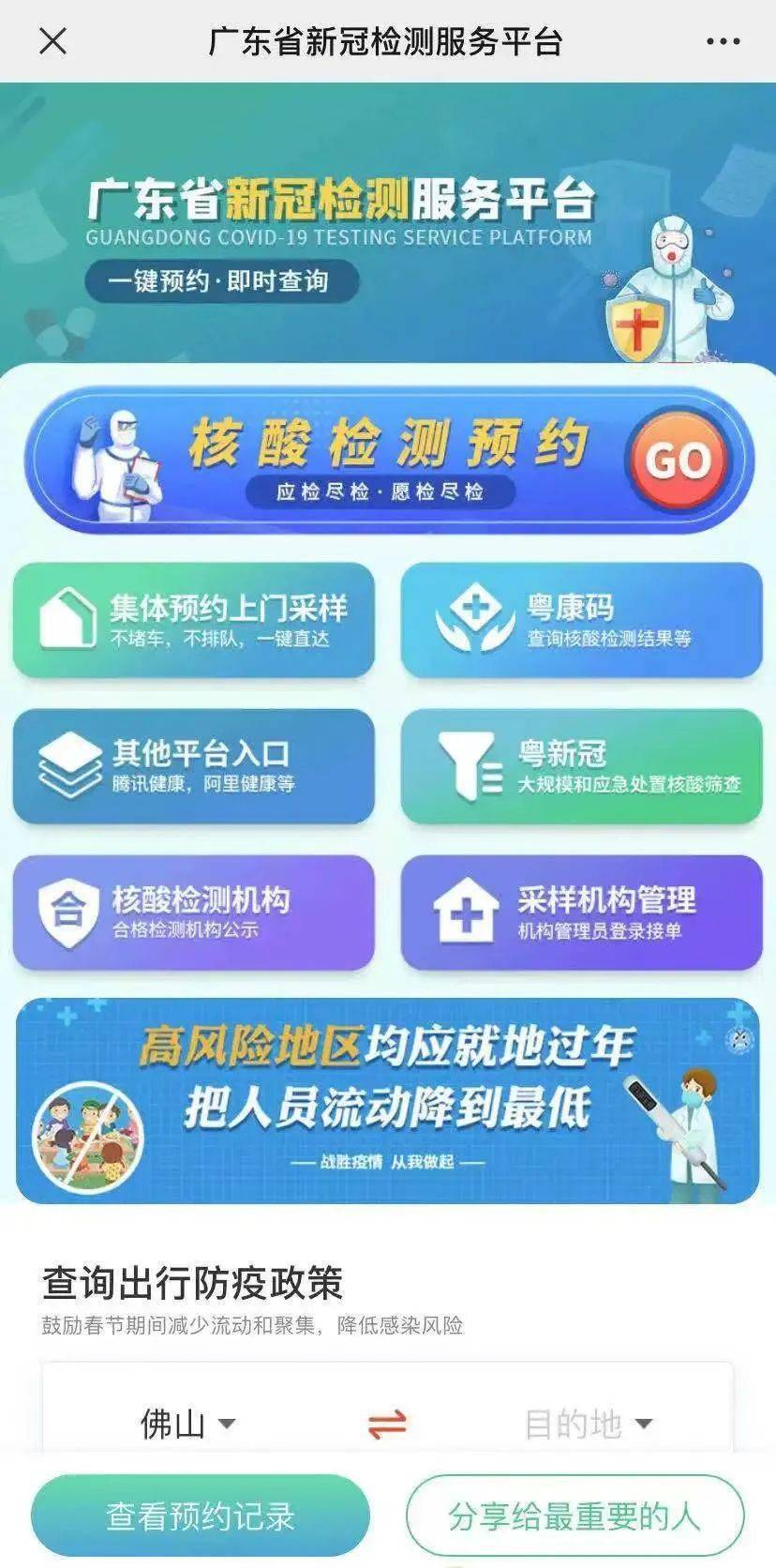
Task: Go to 采样机构管理 login
Action: pos(581,912)
